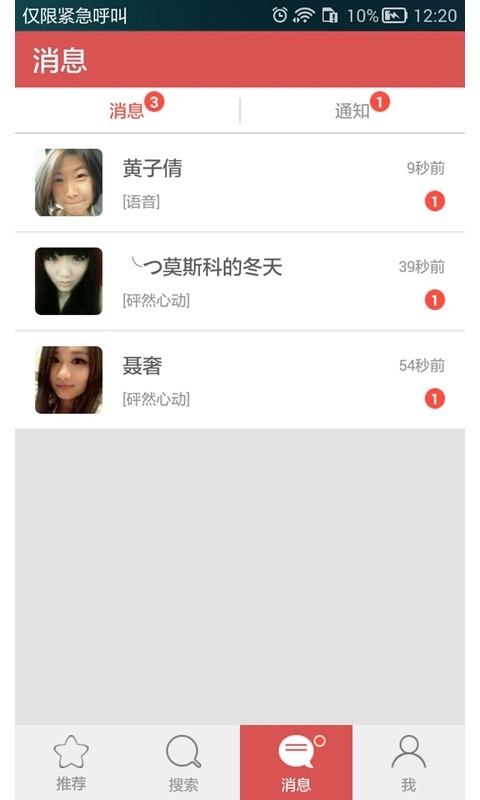Viewport: 480px width, 800px height.
Task: Switch to the 通知 top tab
Action: click(x=352, y=110)
